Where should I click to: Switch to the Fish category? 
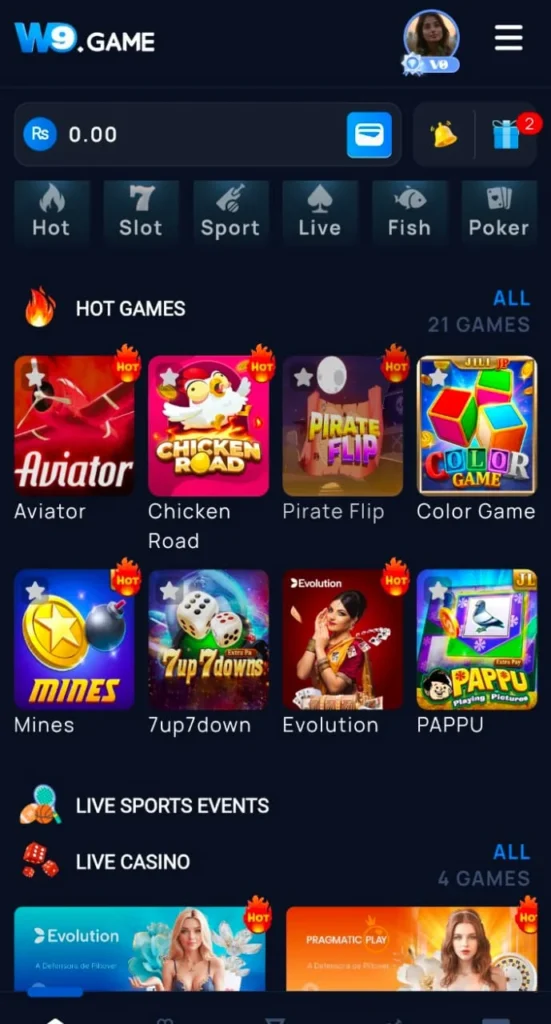tap(409, 212)
